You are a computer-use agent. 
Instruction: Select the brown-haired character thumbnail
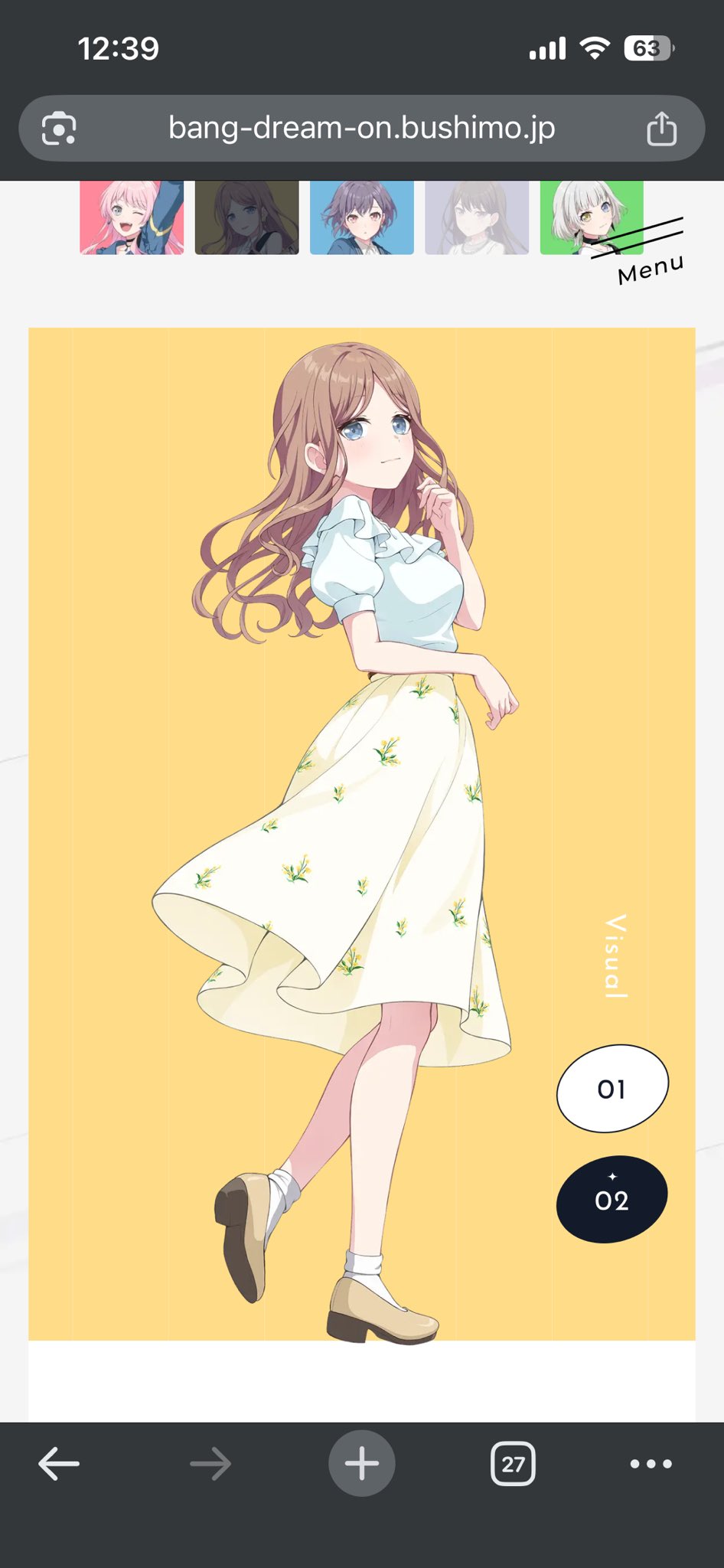(246, 217)
